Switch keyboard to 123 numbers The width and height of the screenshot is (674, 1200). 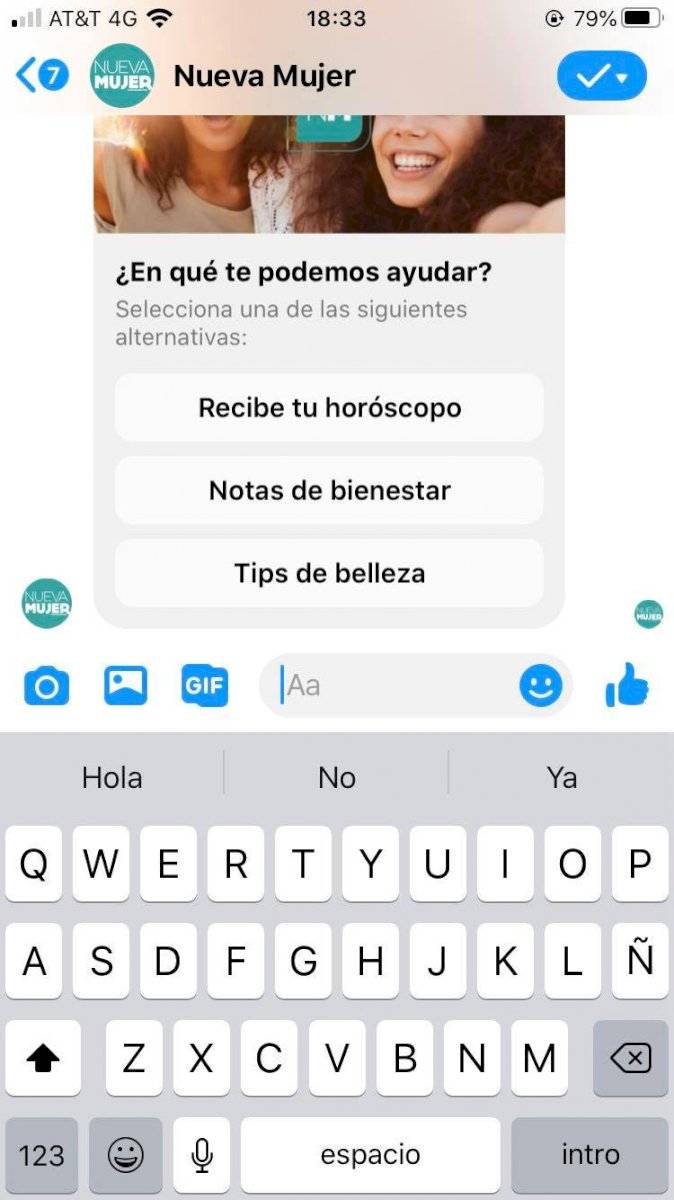point(41,1155)
